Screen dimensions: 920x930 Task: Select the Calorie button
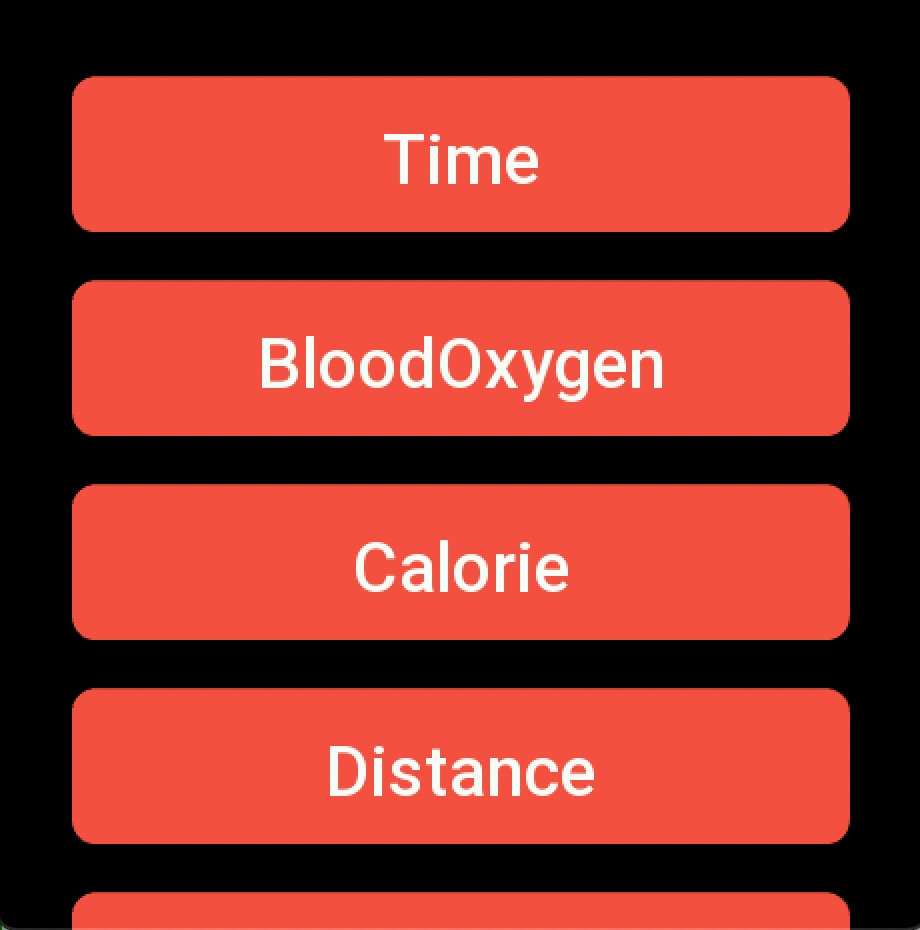(x=461, y=563)
